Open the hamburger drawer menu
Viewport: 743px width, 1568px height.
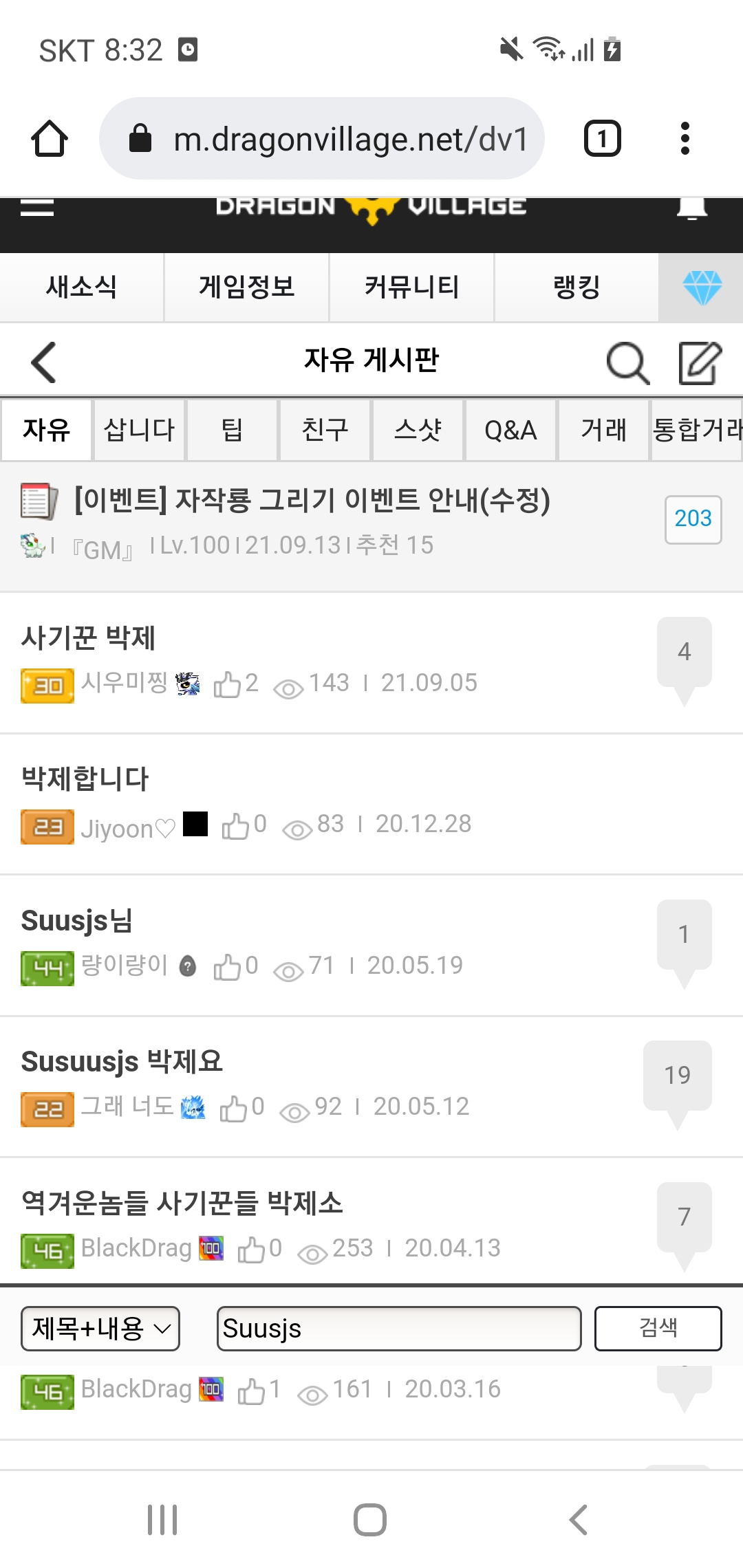click(x=37, y=208)
